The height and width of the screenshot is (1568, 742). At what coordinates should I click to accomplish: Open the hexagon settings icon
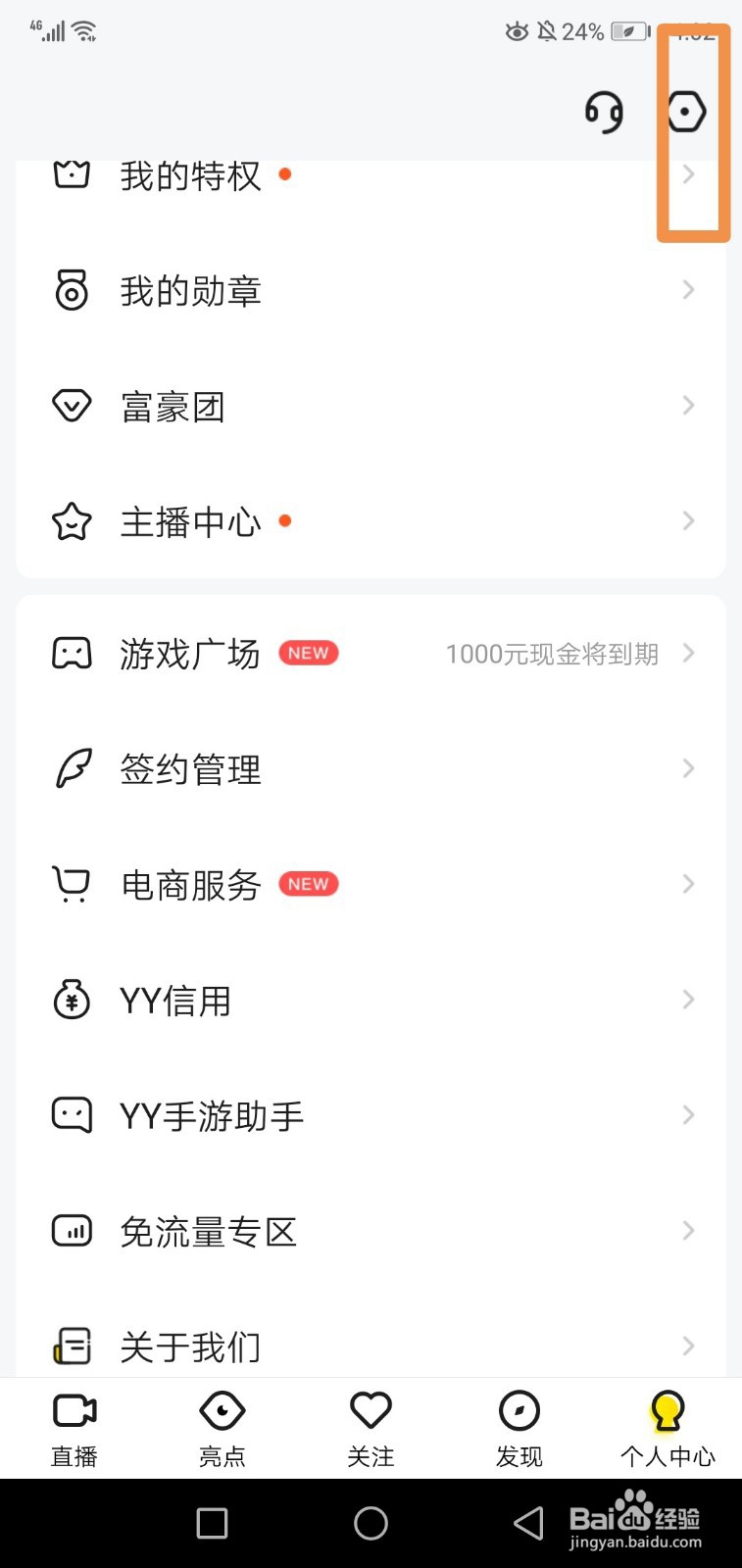click(686, 113)
